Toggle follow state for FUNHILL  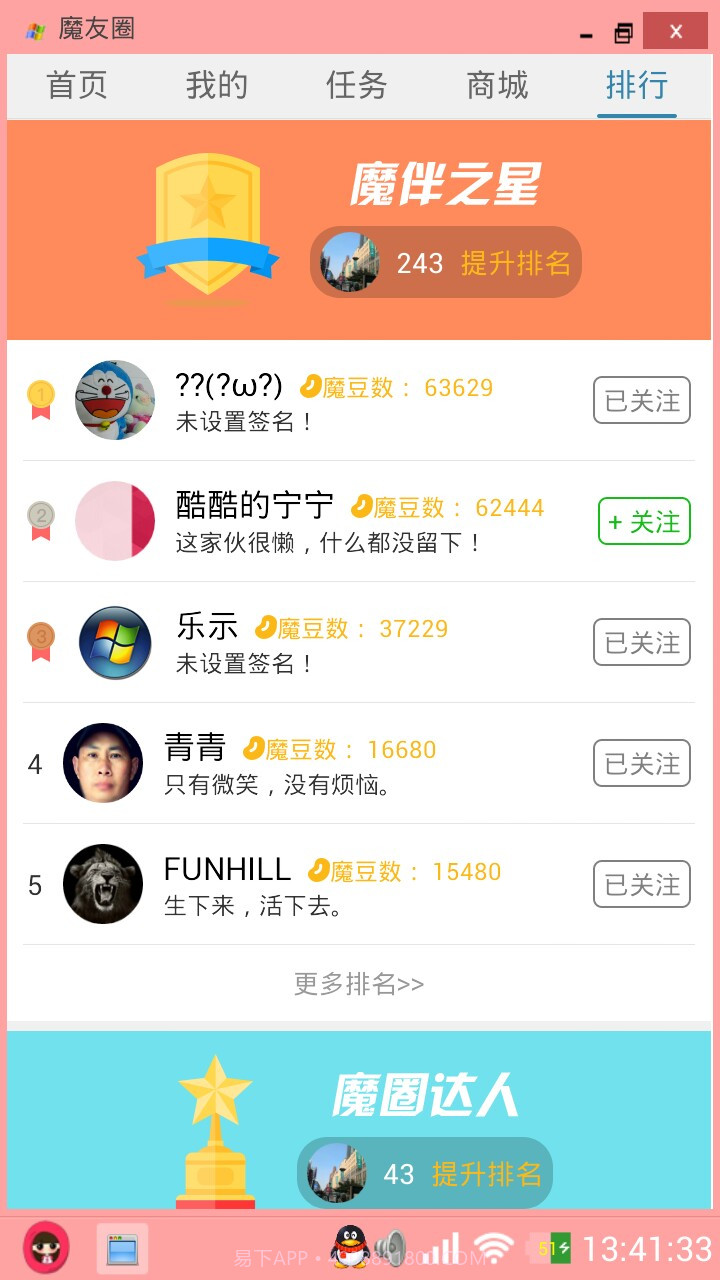(x=642, y=884)
